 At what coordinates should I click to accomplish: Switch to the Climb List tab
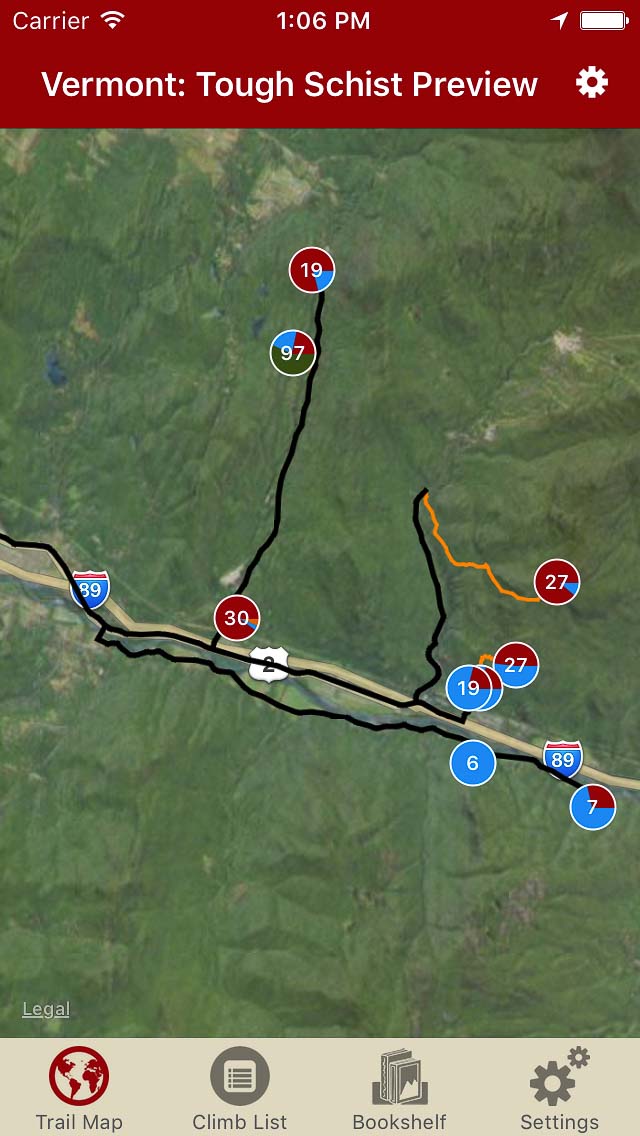[x=240, y=1088]
